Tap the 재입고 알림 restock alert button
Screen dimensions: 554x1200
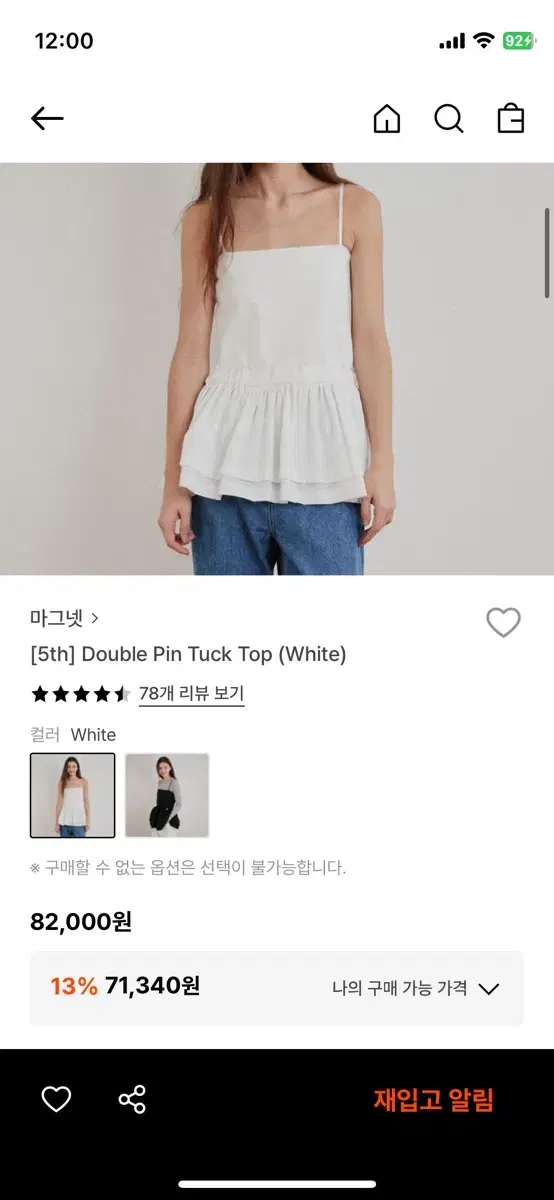(434, 1100)
